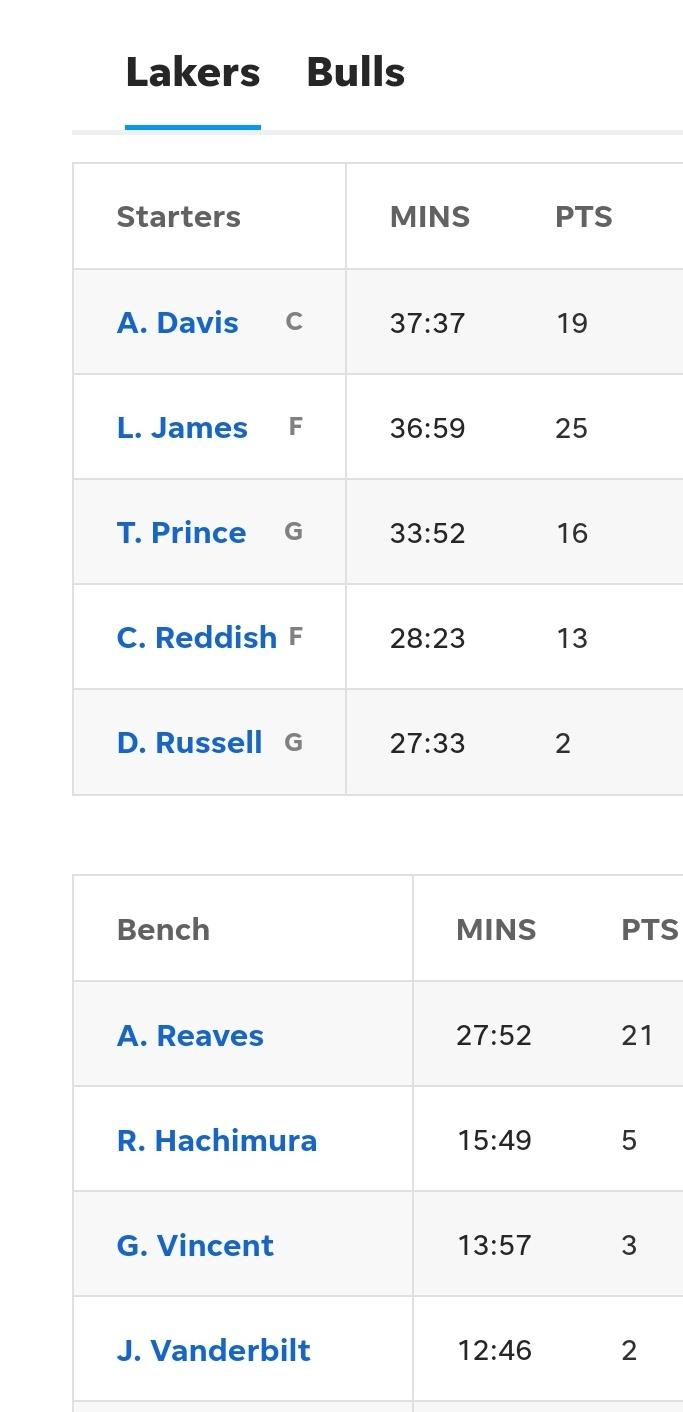683x1412 pixels.
Task: Tap C. Reddish's name
Action: [197, 638]
